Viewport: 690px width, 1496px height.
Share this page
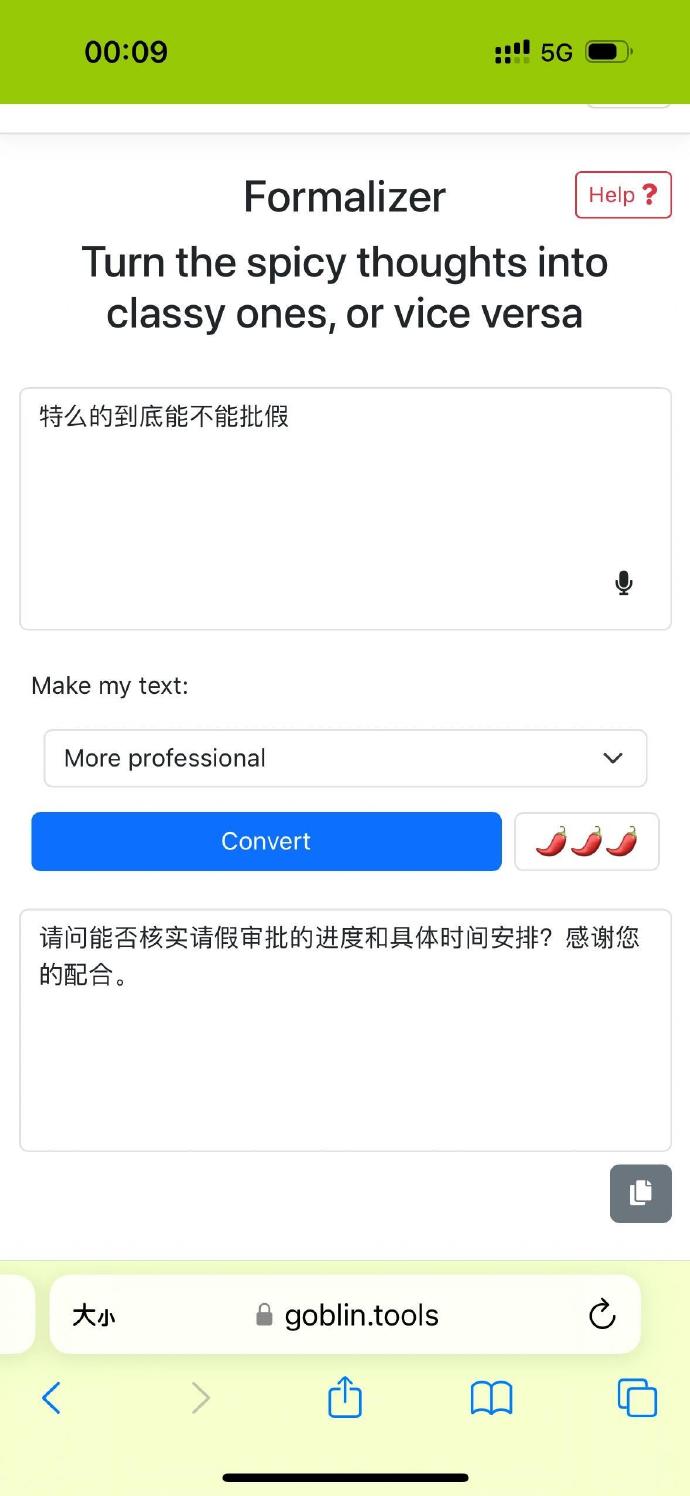click(x=344, y=1397)
